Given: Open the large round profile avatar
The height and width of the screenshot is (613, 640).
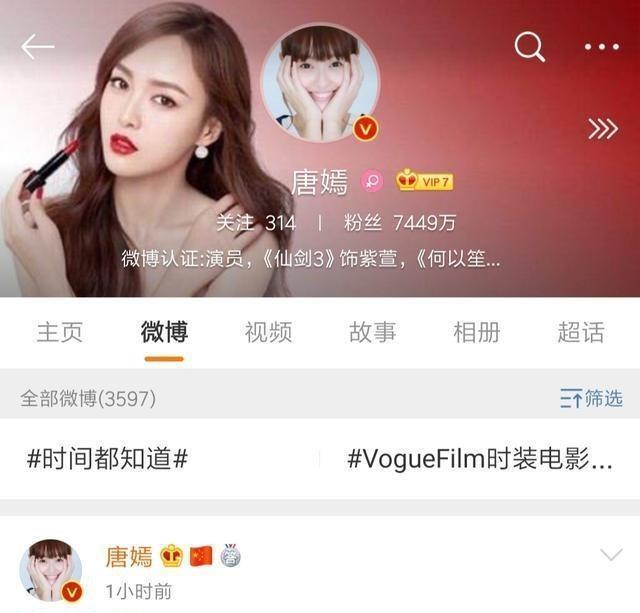Looking at the screenshot, I should pyautogui.click(x=321, y=82).
